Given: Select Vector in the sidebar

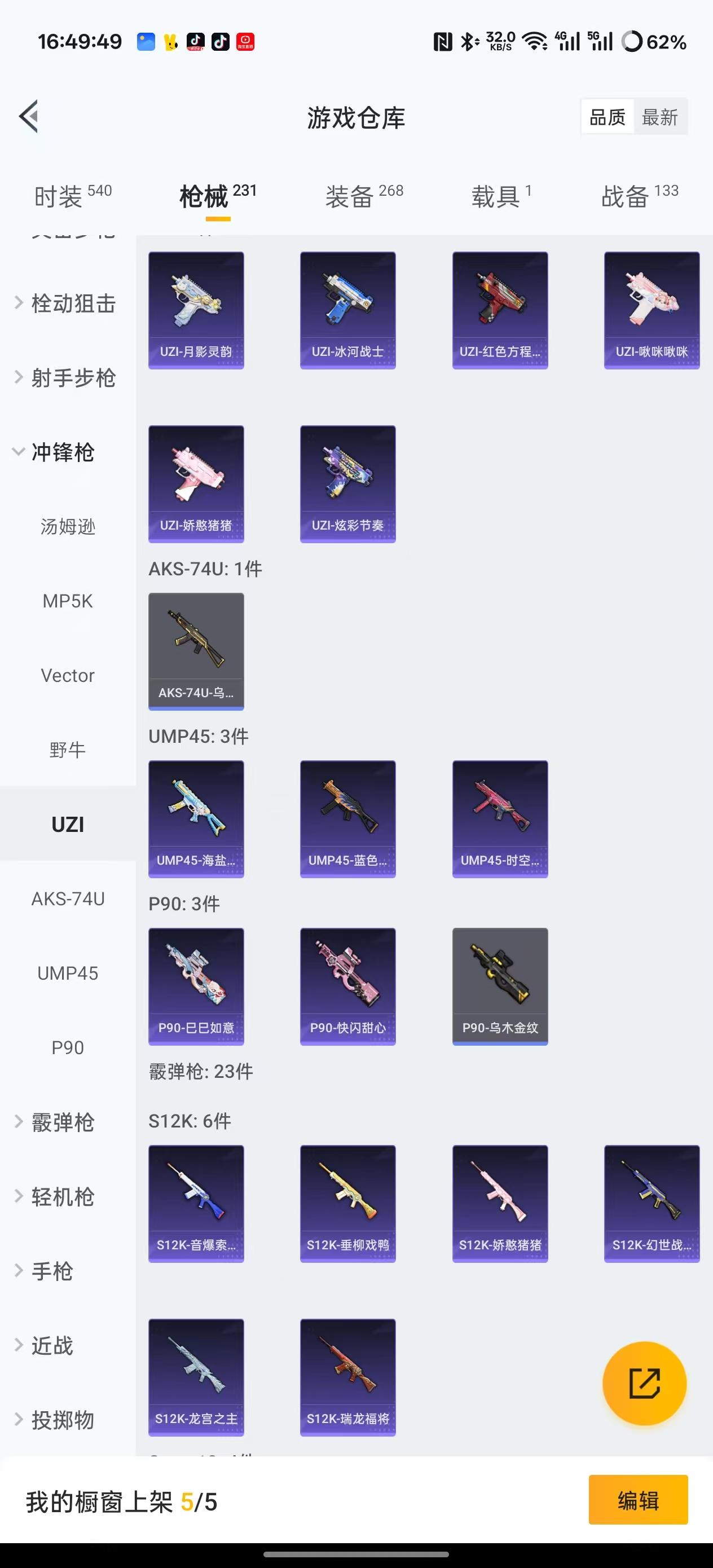Looking at the screenshot, I should 68,676.
